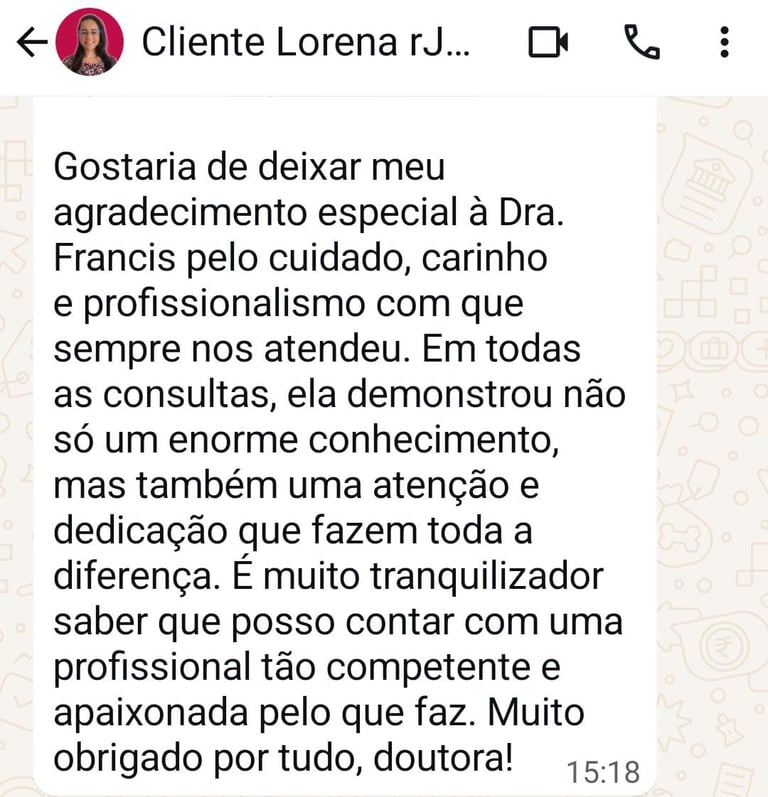Start a video call with Cliente Lorena
This screenshot has height=797, width=768.
click(548, 43)
